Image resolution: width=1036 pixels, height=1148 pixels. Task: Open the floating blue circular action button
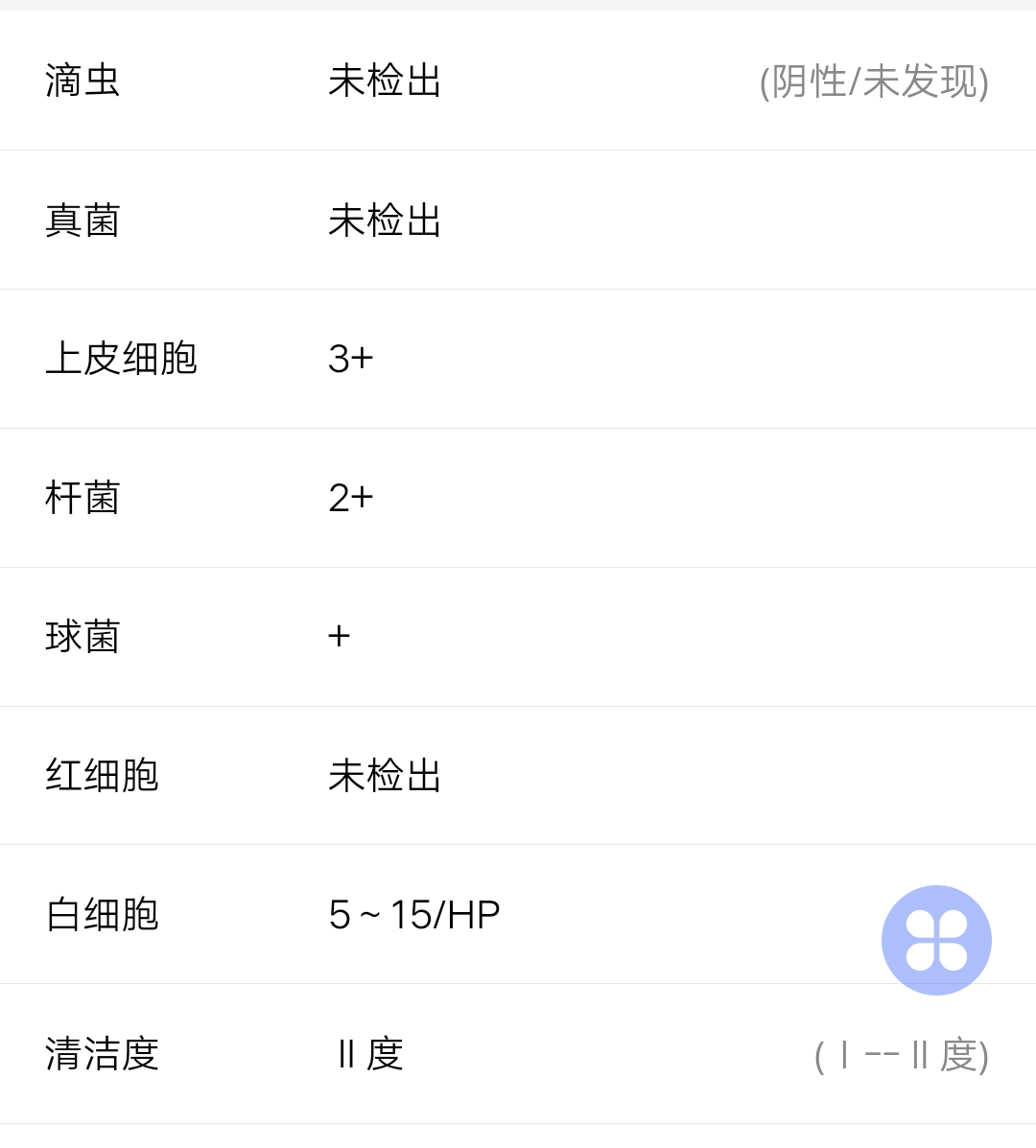(x=936, y=940)
